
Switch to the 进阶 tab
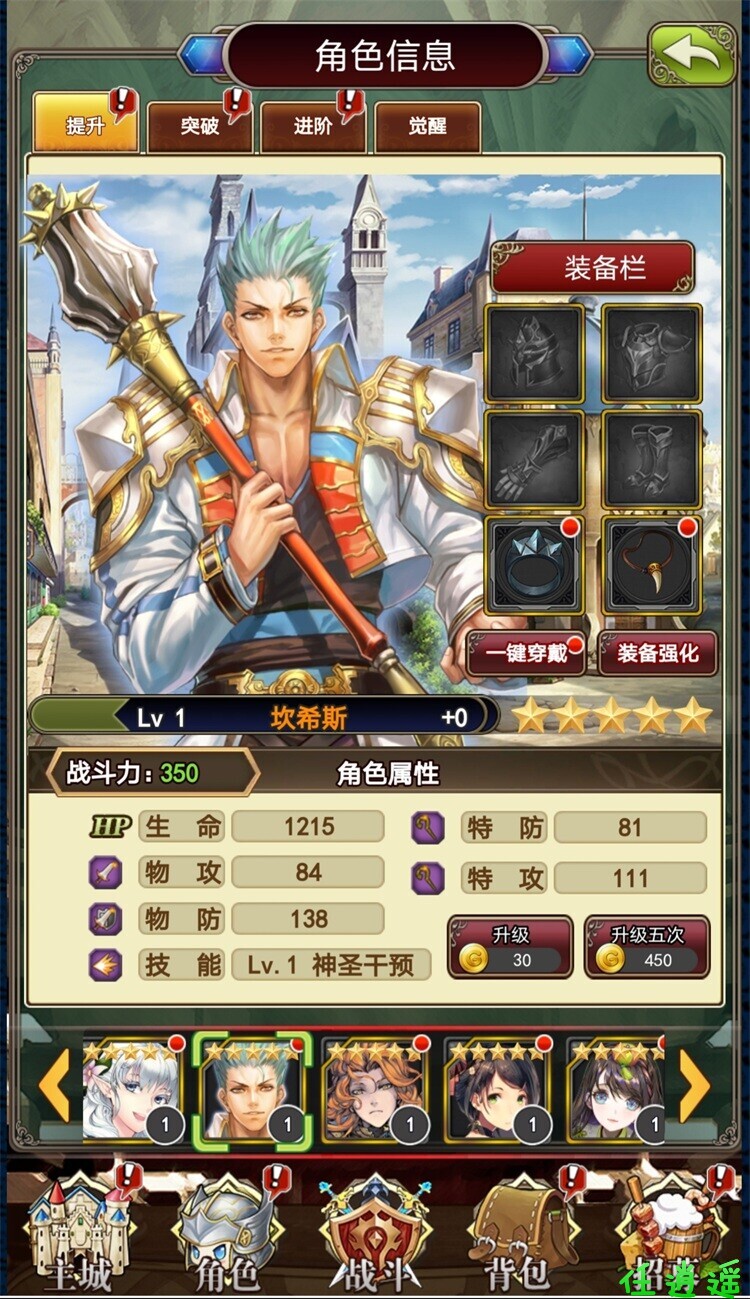313,127
